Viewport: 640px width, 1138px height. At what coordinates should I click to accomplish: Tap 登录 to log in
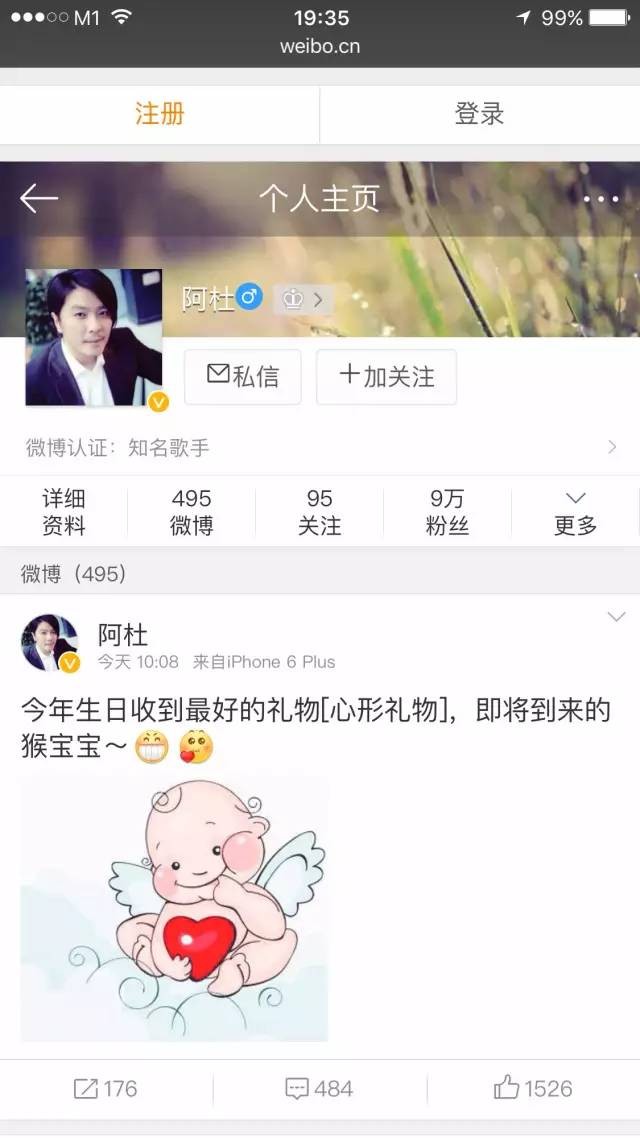(x=479, y=114)
